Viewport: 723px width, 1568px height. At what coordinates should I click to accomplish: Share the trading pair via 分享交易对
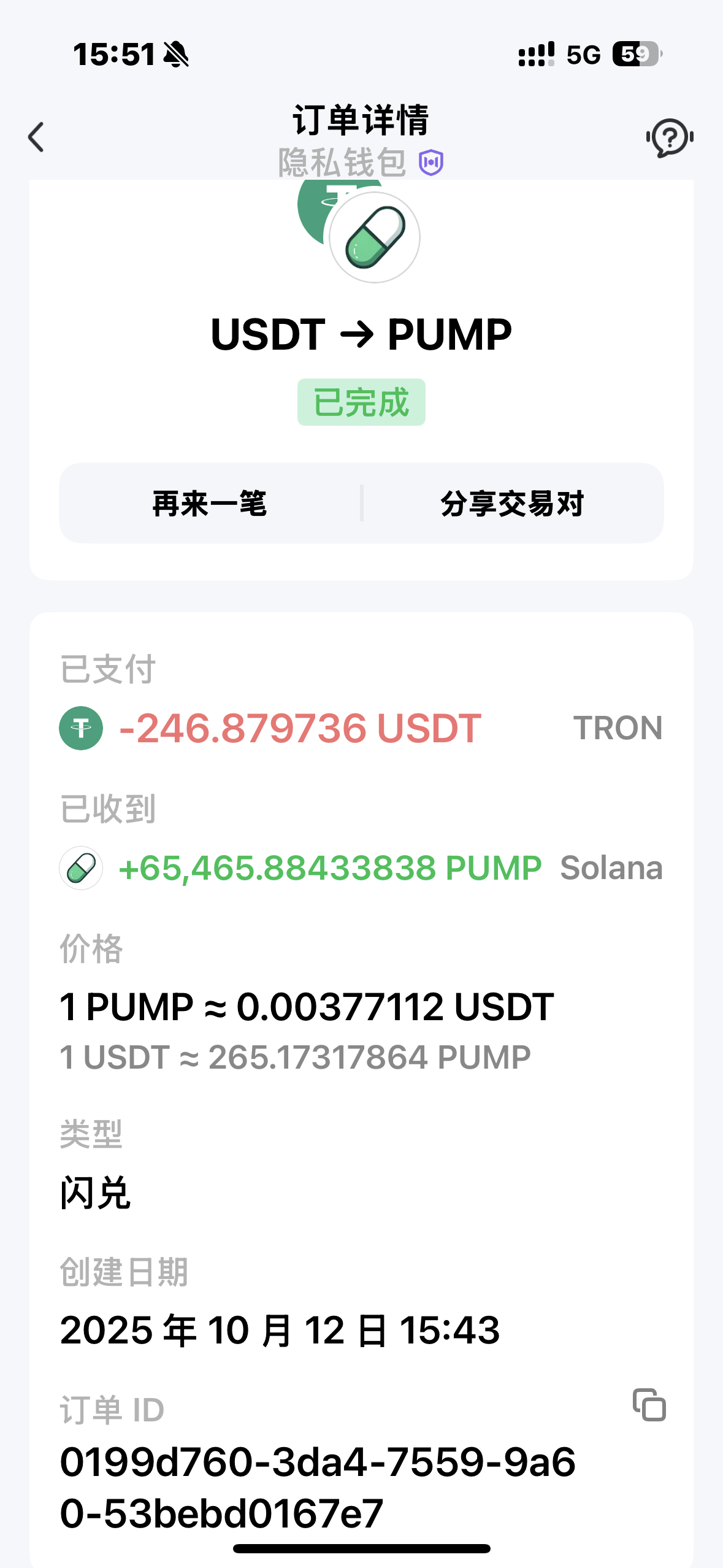513,504
